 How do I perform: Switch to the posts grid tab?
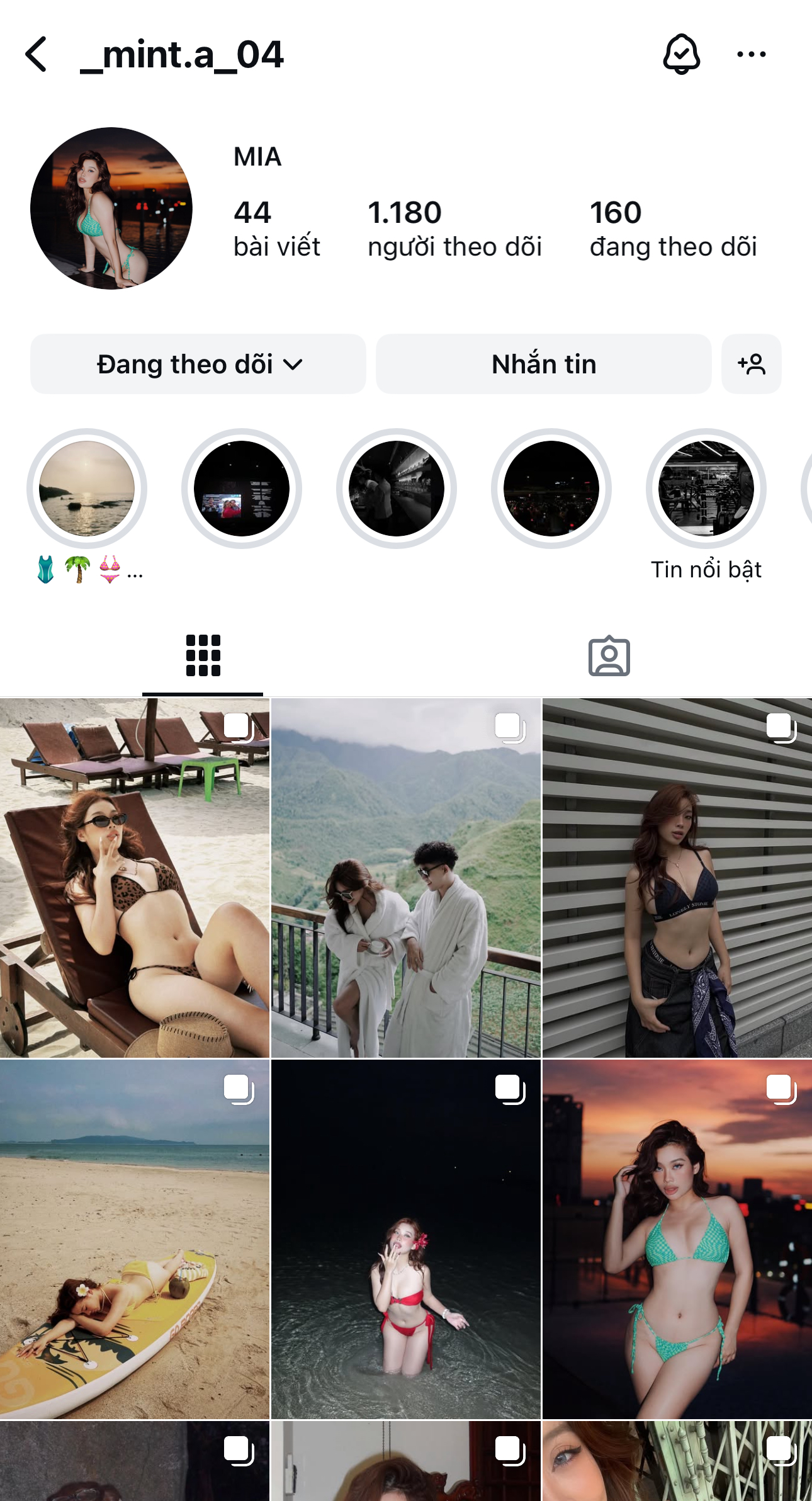point(203,655)
